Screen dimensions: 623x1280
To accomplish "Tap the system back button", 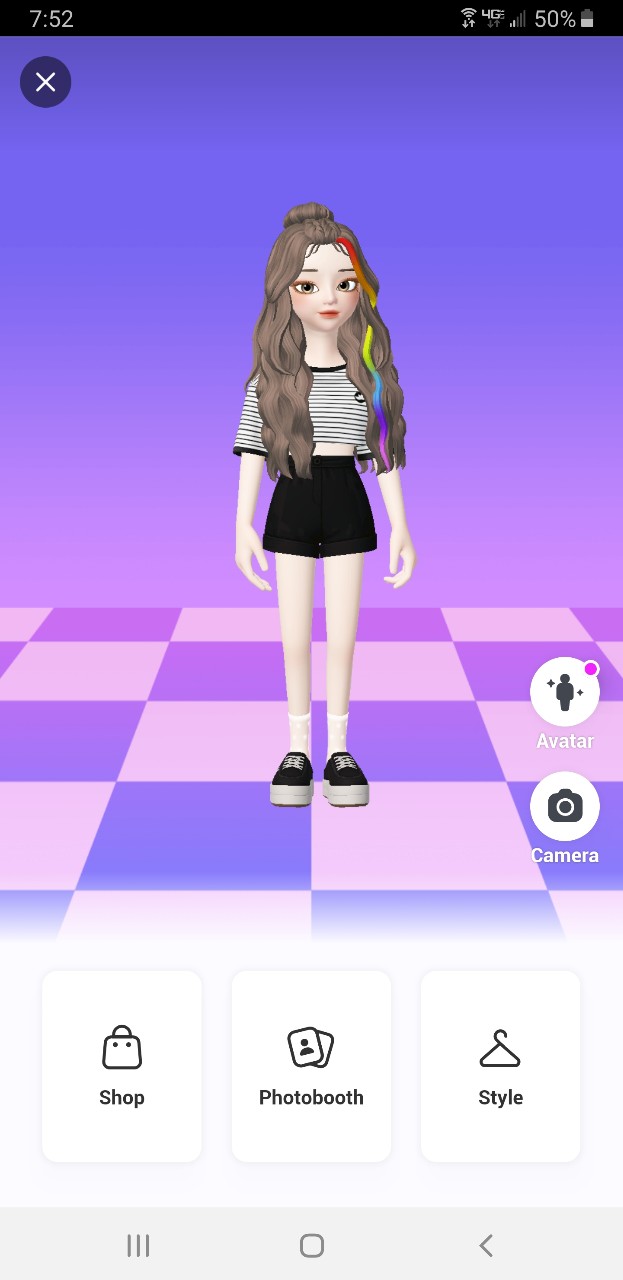I will point(486,1245).
